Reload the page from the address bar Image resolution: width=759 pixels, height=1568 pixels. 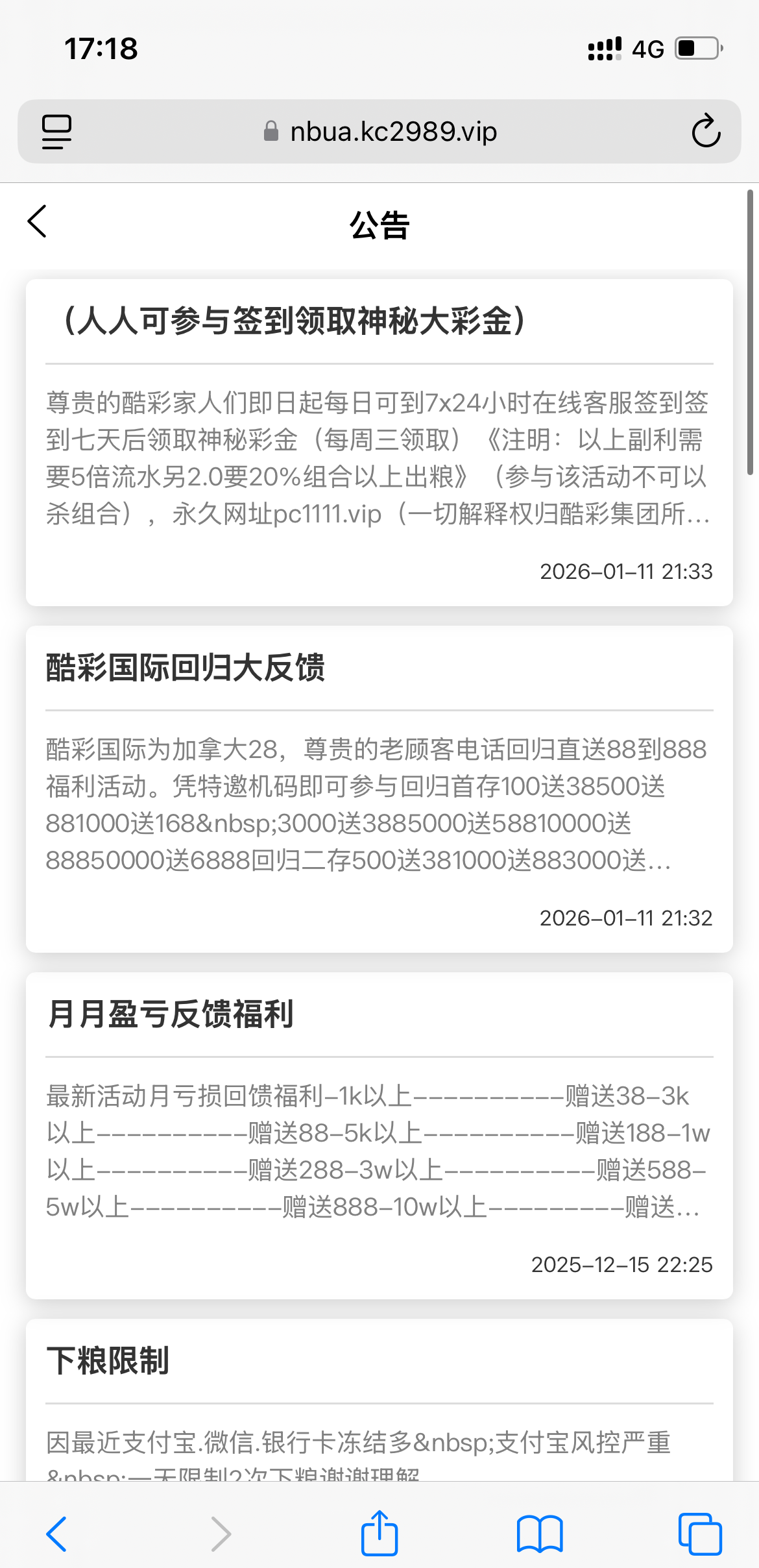pyautogui.click(x=706, y=131)
